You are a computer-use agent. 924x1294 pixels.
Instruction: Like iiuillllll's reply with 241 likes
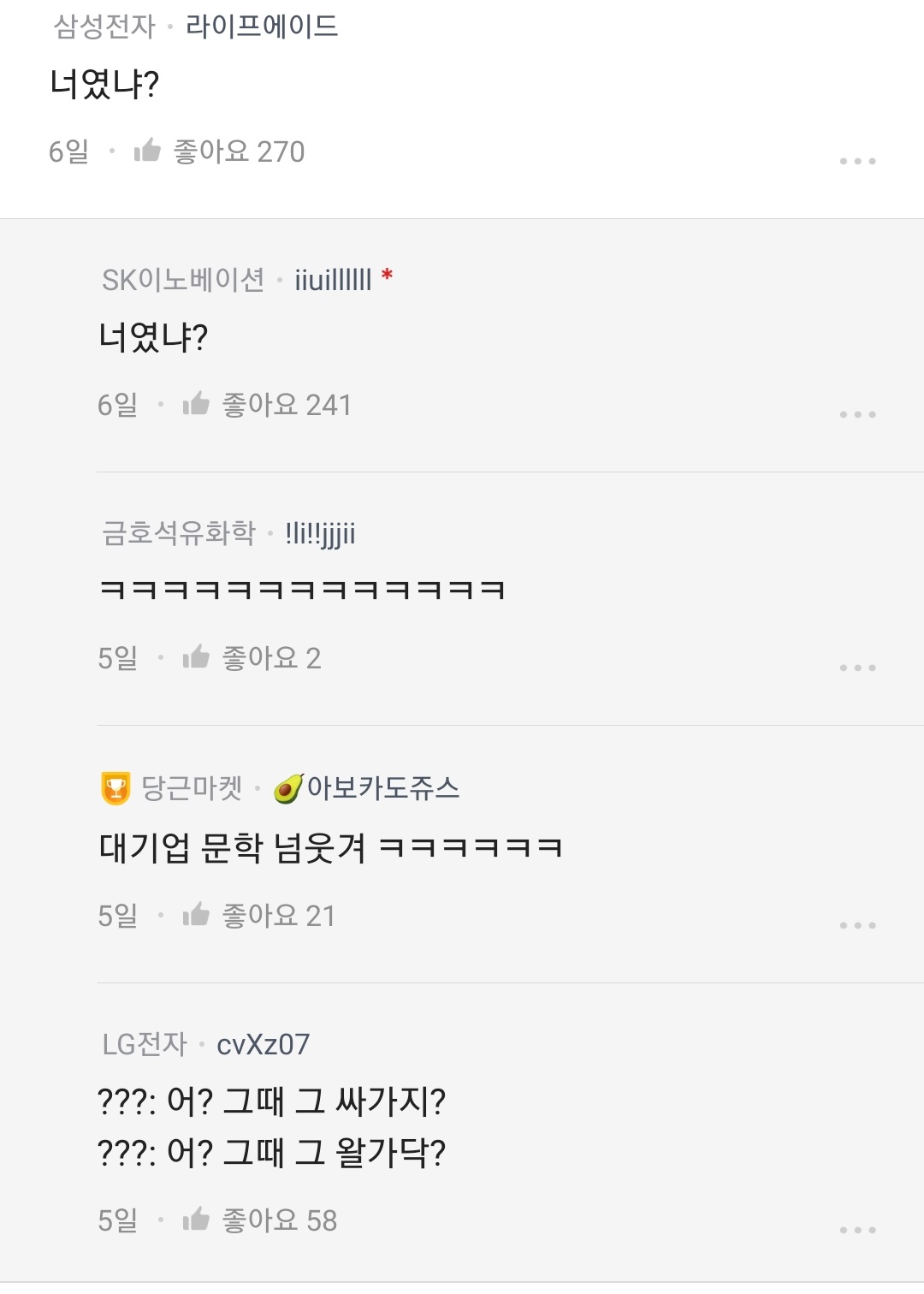click(x=196, y=404)
